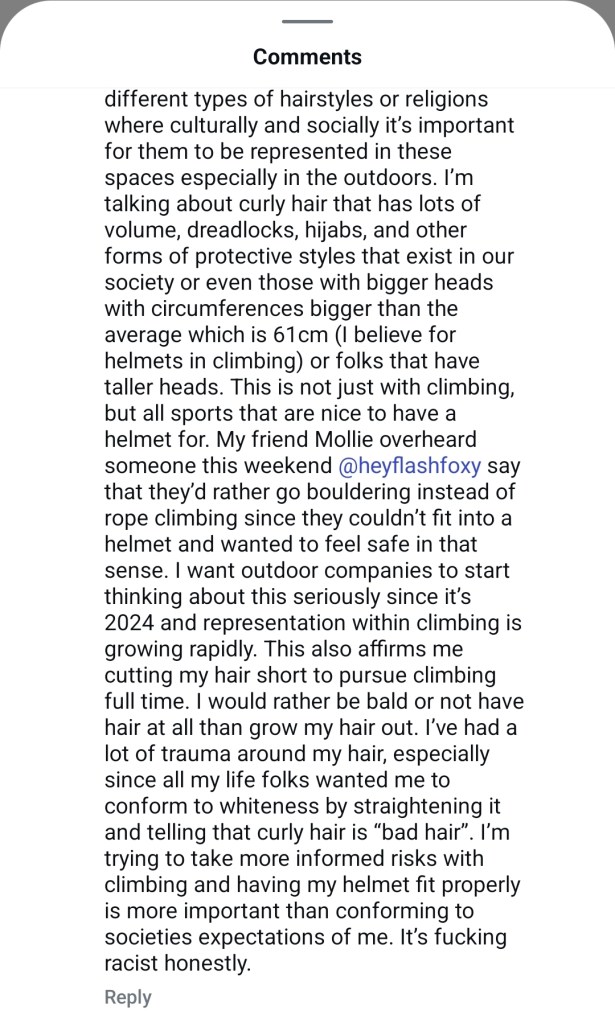Reply to this comment
The width and height of the screenshot is (615, 1023).
128,997
